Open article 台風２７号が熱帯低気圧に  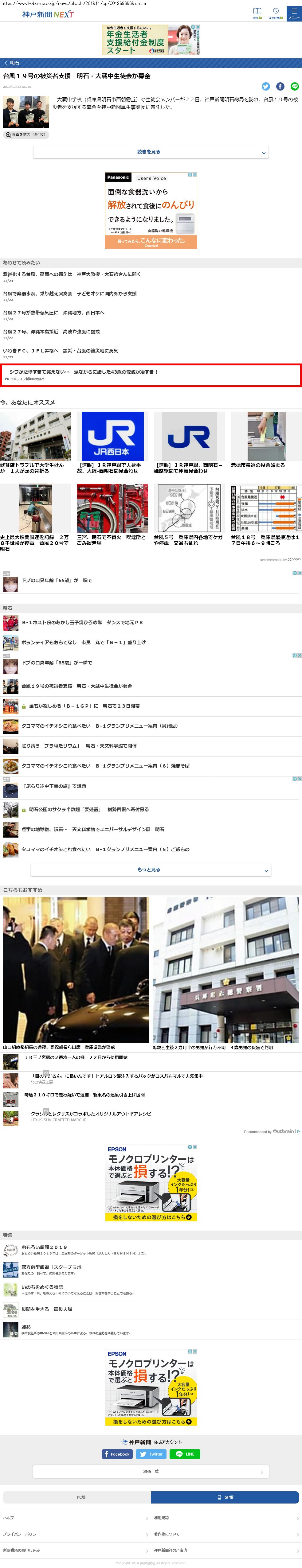tap(53, 313)
